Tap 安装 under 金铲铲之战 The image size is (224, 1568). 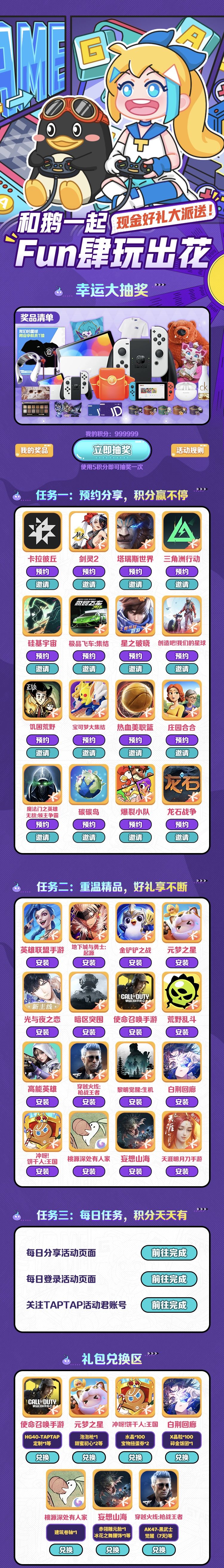pos(135,963)
